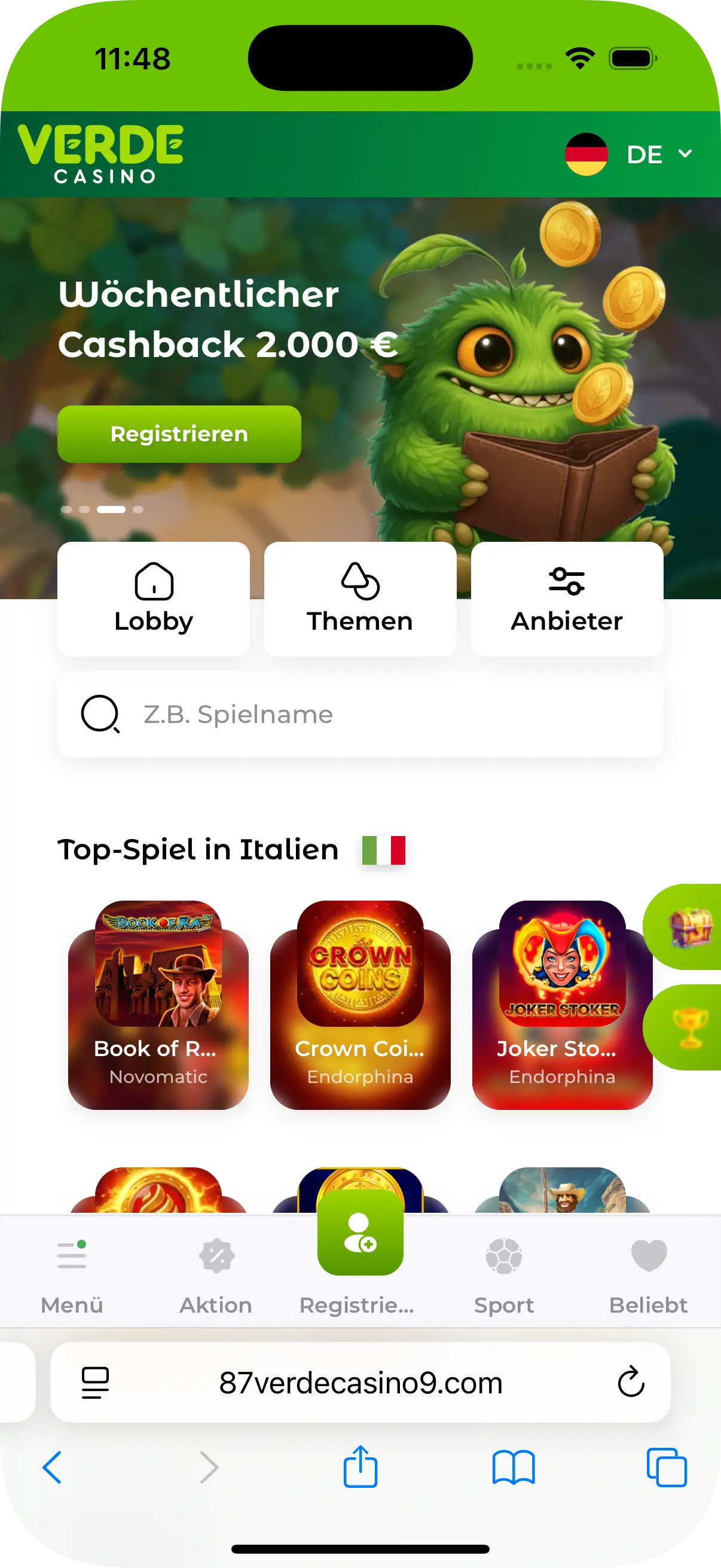
Task: Filter games using the Anbieter icon
Action: [x=567, y=582]
